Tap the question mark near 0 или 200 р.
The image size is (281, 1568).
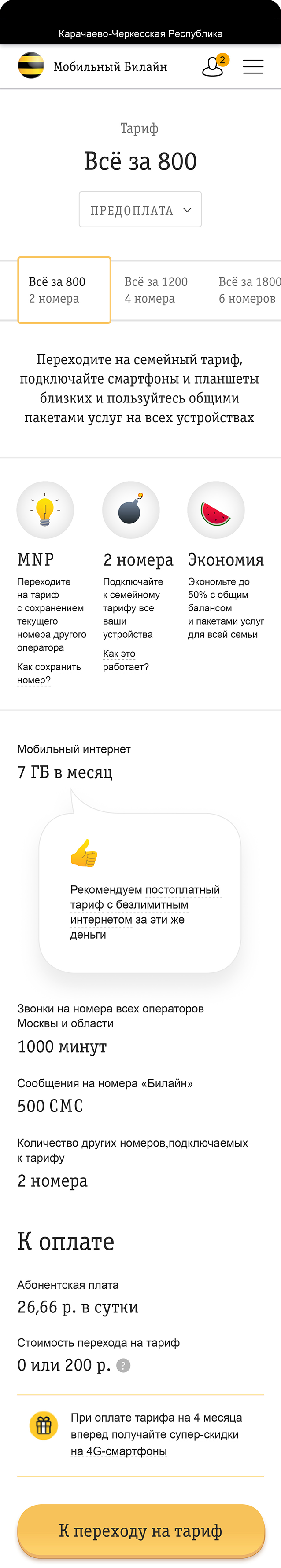pos(123,1365)
